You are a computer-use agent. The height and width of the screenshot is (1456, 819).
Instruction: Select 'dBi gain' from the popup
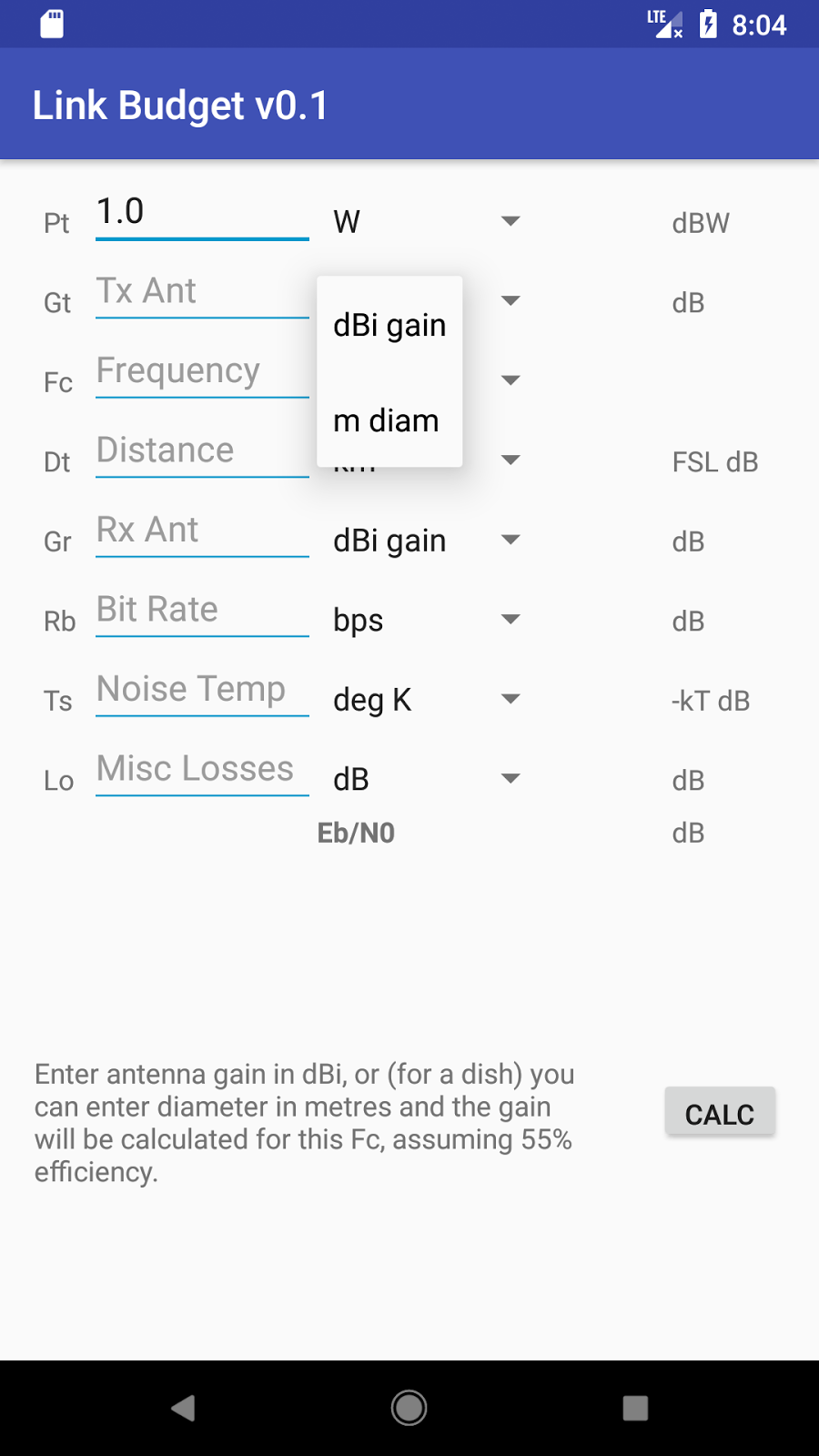click(x=389, y=325)
